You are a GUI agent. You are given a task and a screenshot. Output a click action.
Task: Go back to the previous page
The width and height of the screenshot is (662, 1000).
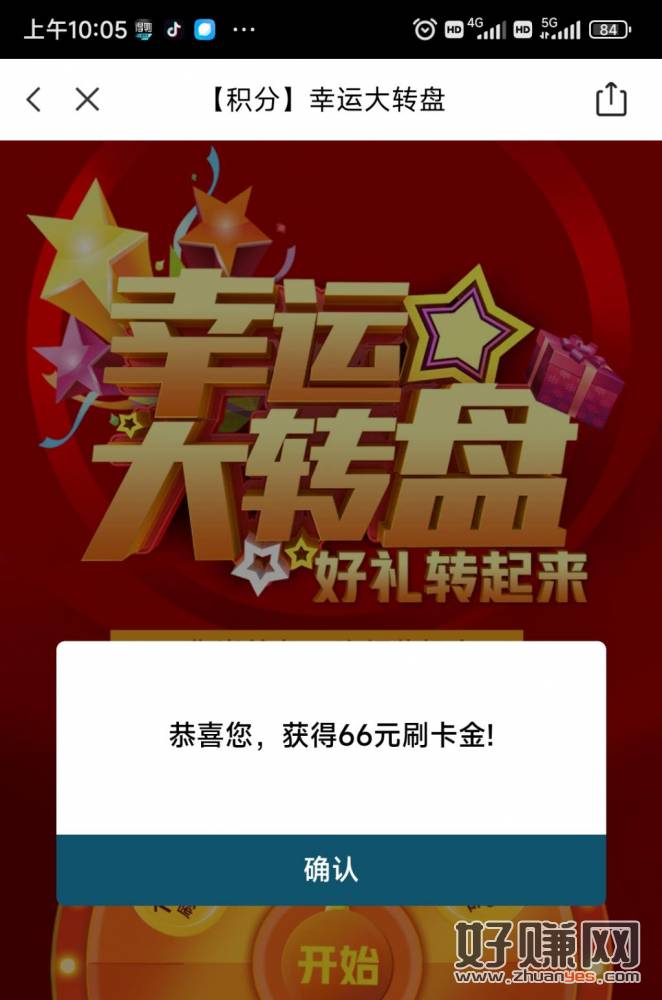pos(34,99)
